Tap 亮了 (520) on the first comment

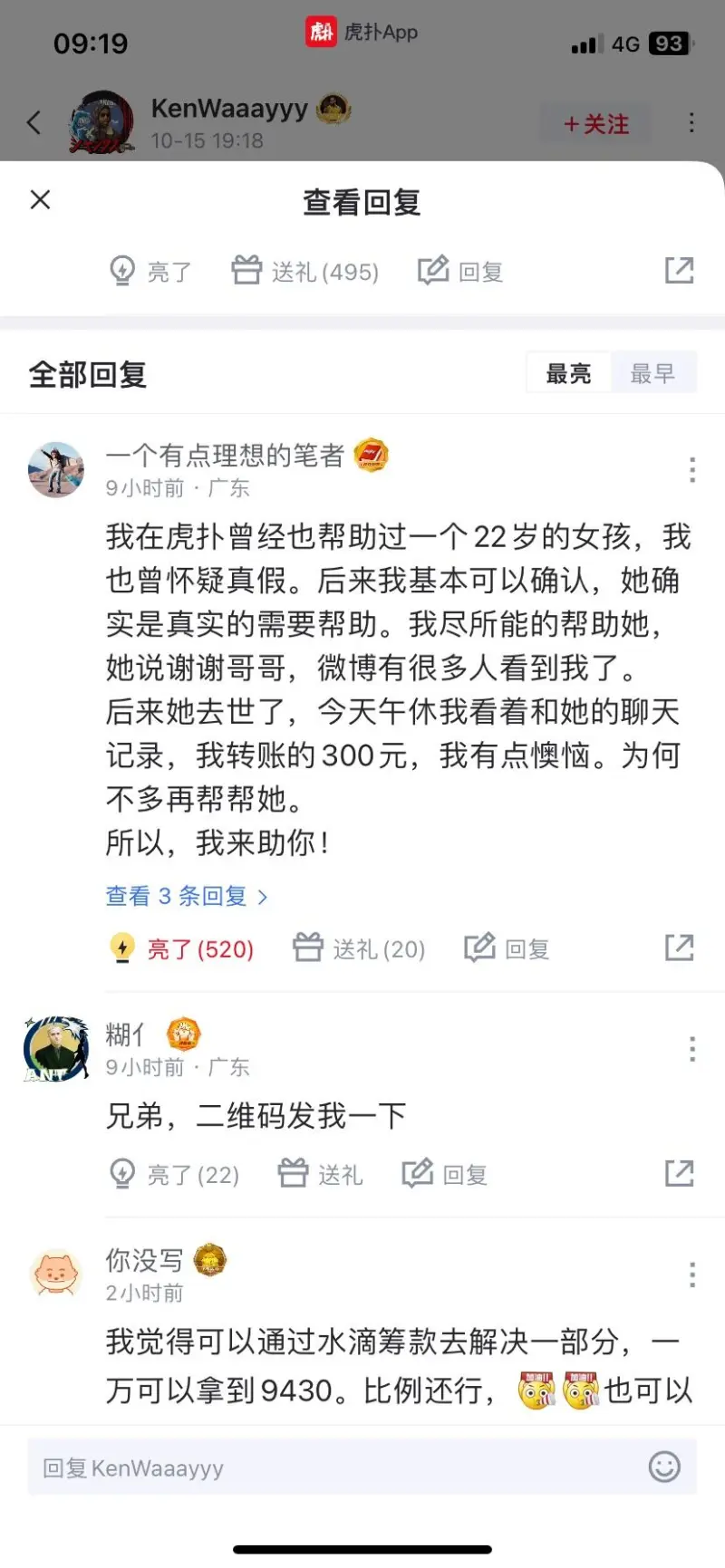tap(182, 948)
